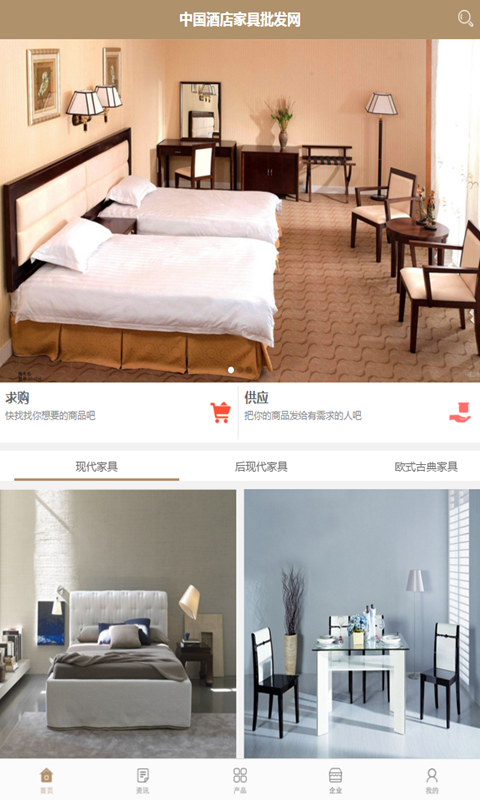
Task: Switch to the 产品 products tab
Action: tap(240, 780)
